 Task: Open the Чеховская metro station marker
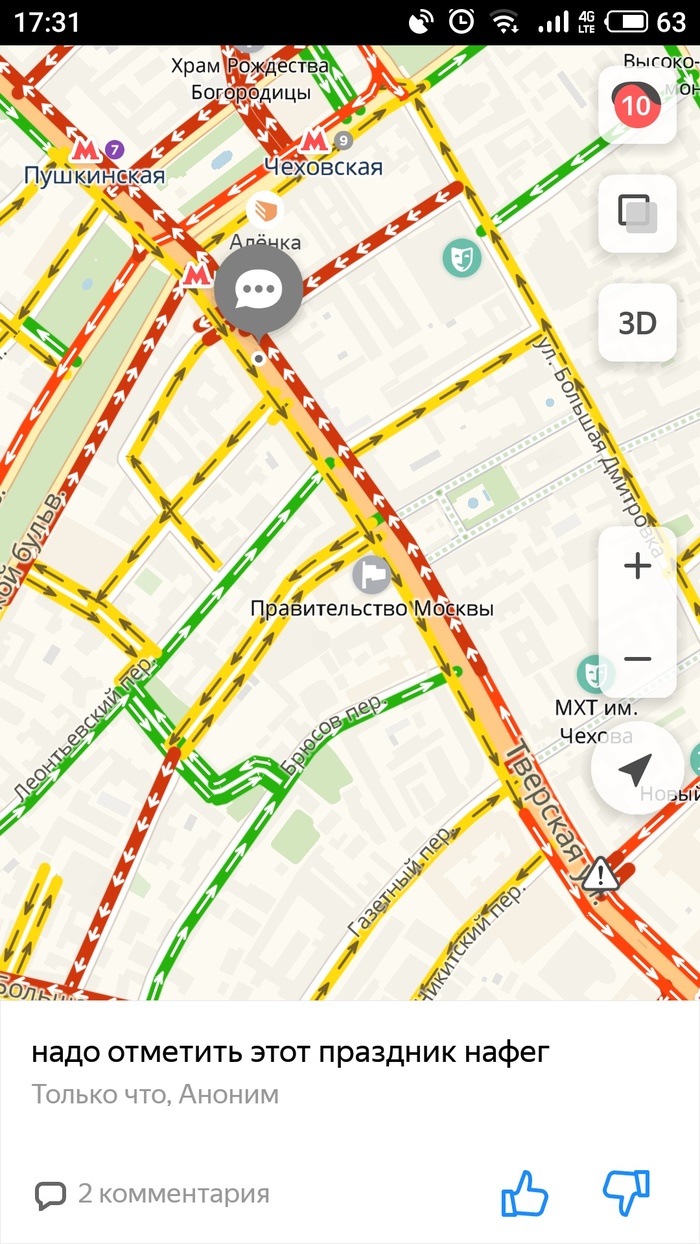coord(313,141)
